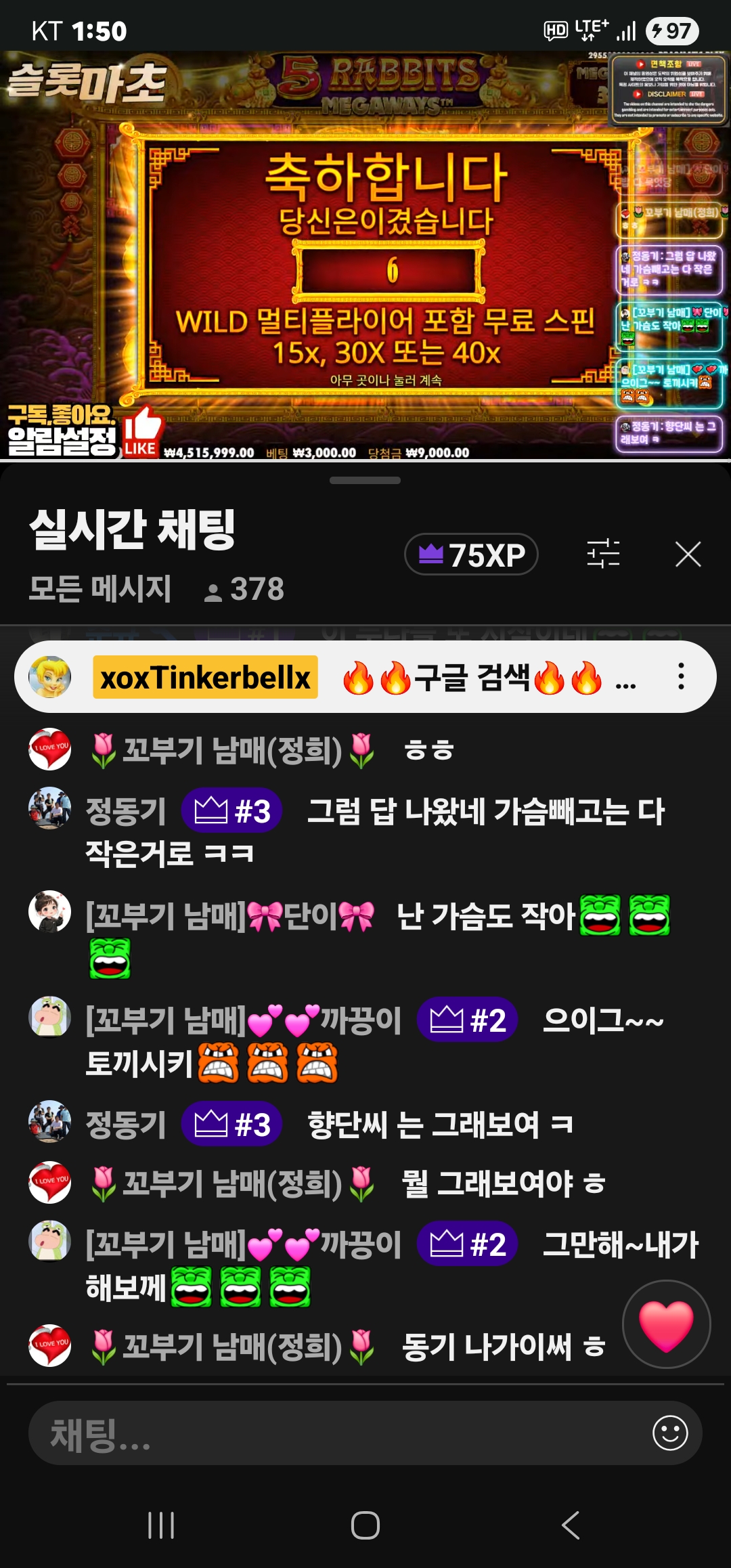
Task: Pull the chat panel drag handle
Action: coord(365,481)
